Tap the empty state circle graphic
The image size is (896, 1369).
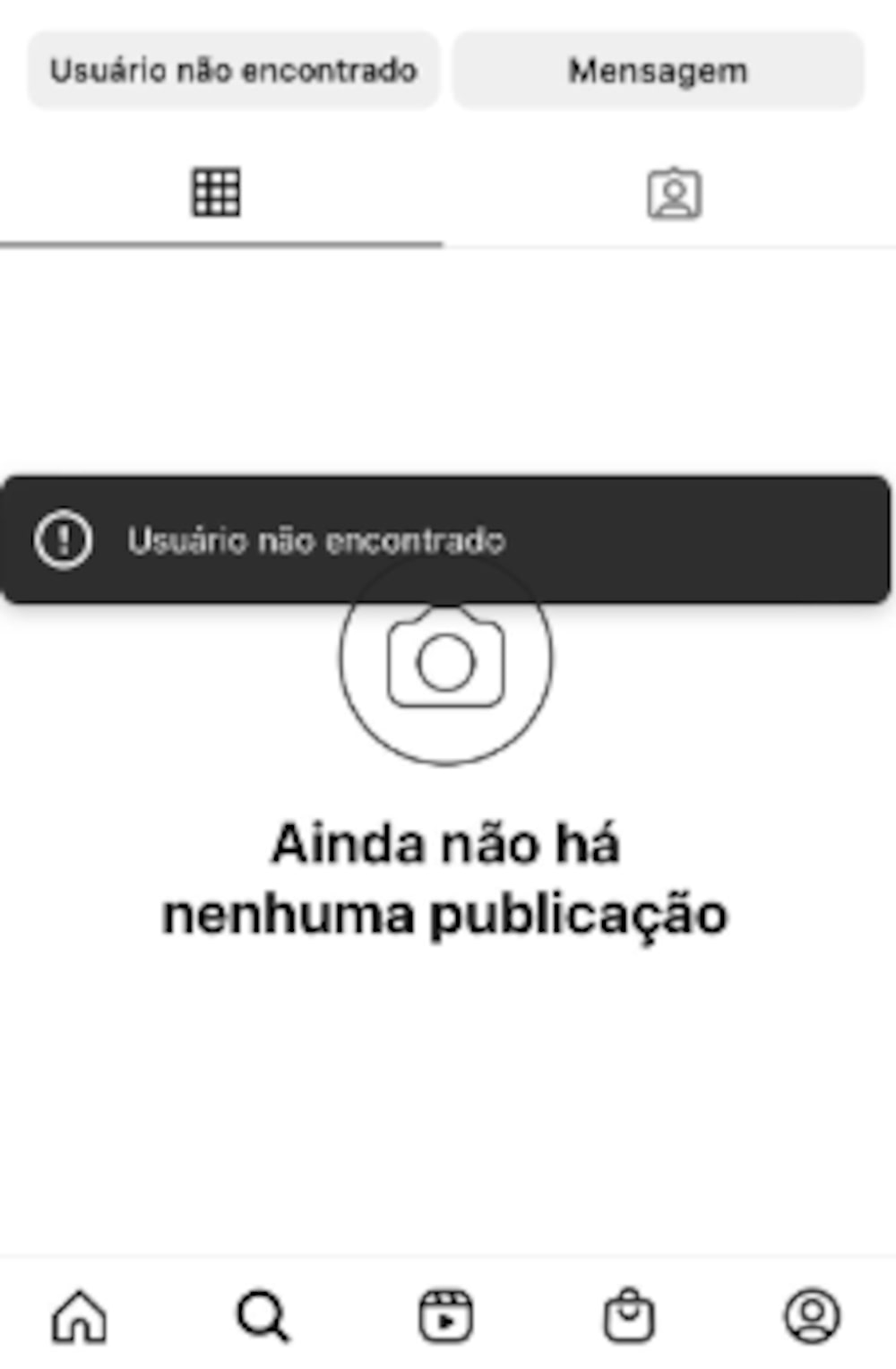tap(445, 660)
